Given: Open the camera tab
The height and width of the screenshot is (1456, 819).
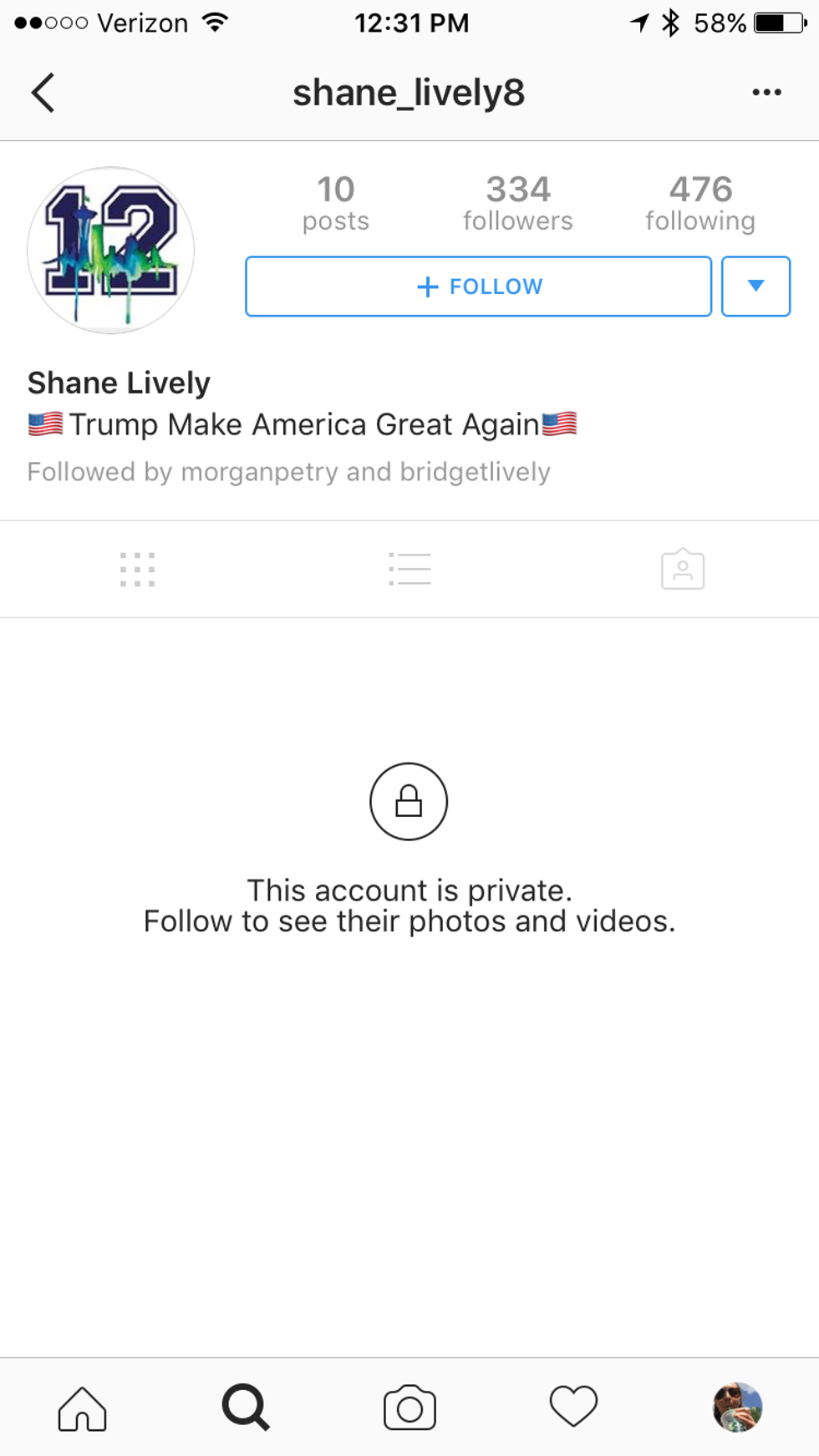Looking at the screenshot, I should coord(409,1408).
